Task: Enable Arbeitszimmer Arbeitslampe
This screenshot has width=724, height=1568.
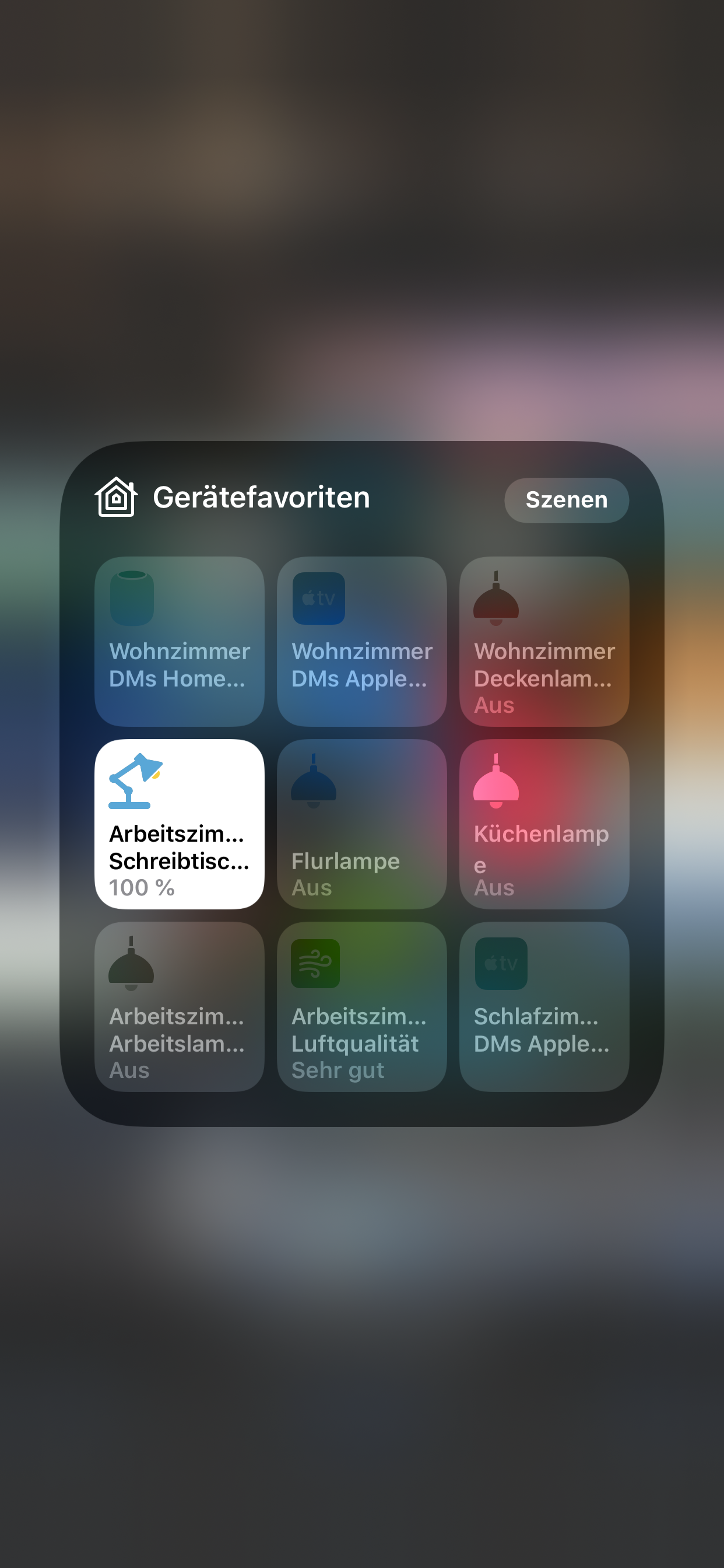Action: click(x=180, y=1006)
